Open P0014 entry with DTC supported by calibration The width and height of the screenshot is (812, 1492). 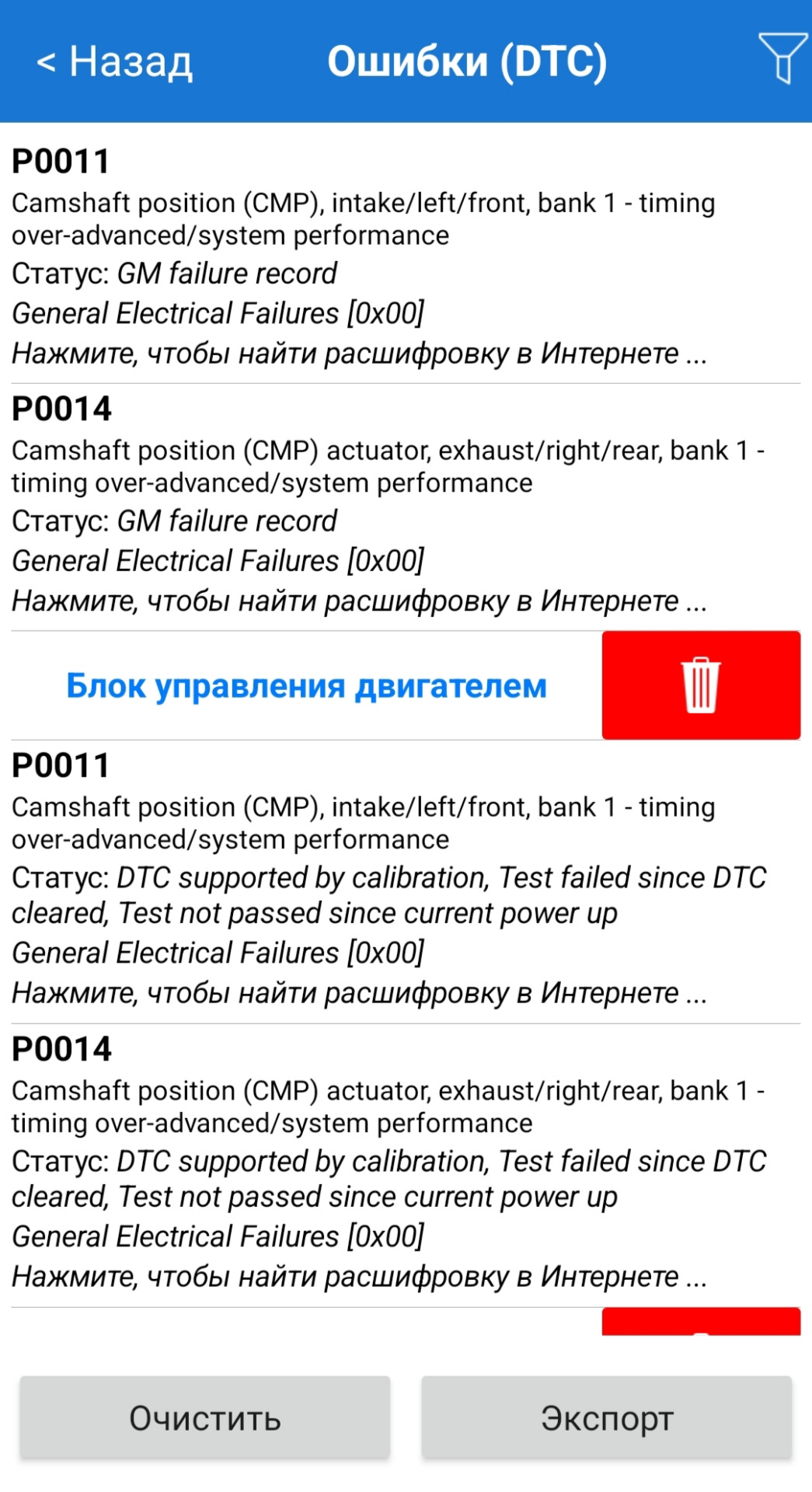pos(404,1163)
